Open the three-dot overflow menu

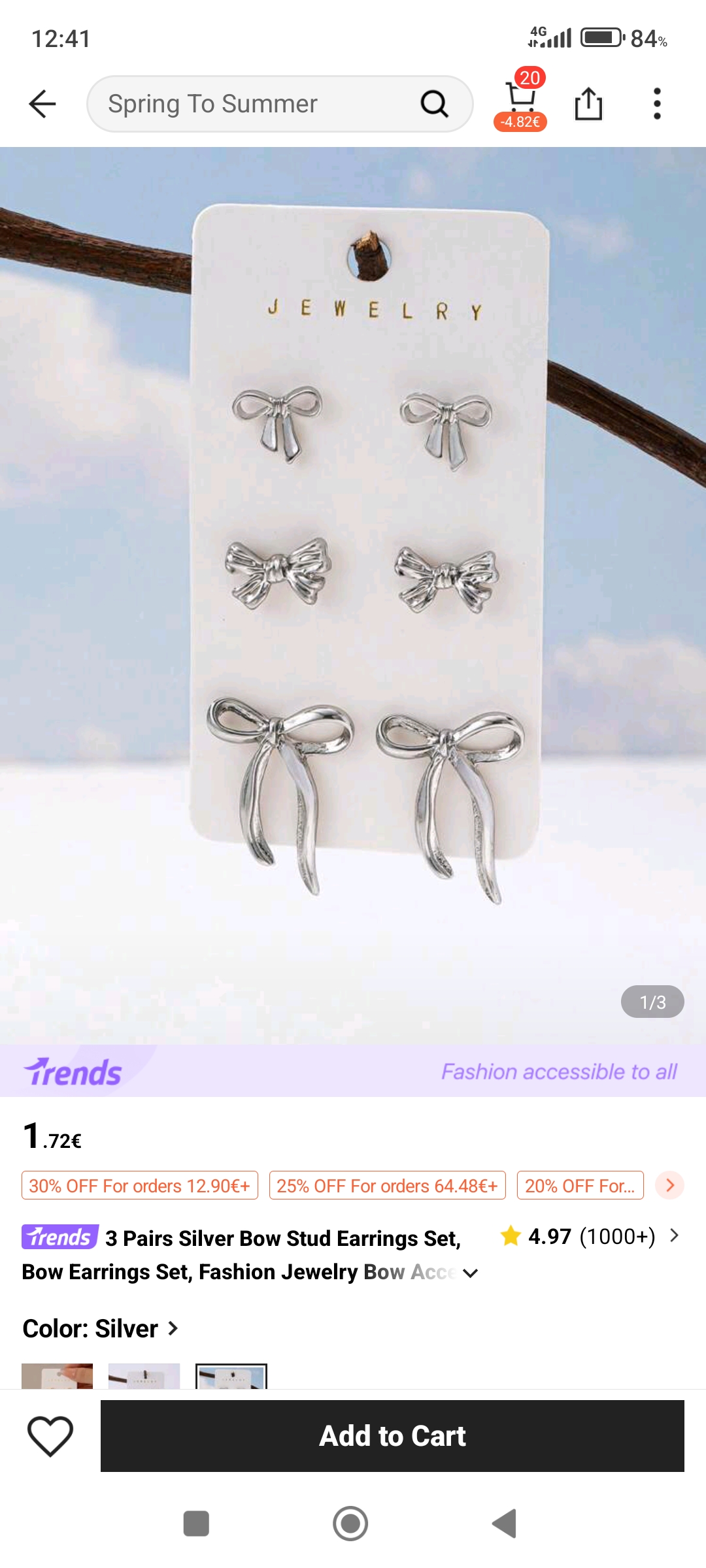pos(657,104)
